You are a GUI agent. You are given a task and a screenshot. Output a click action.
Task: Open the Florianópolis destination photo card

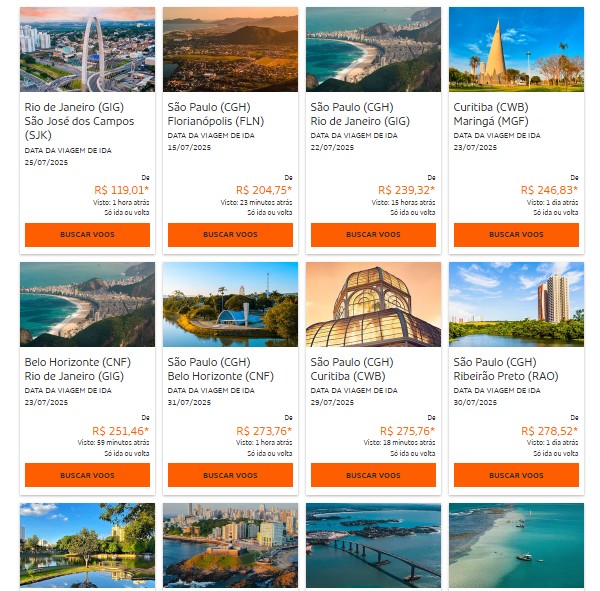tap(230, 50)
